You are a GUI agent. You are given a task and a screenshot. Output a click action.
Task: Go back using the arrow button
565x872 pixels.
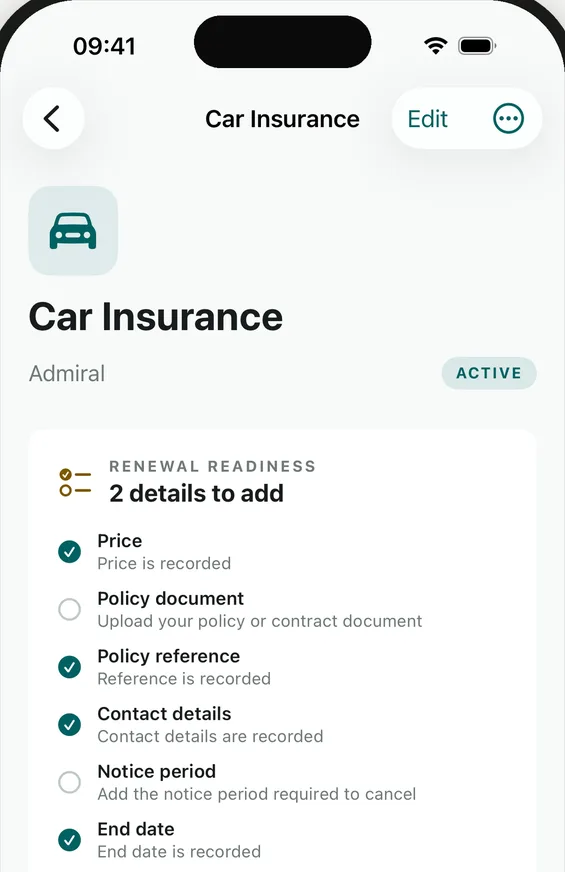[x=53, y=118]
